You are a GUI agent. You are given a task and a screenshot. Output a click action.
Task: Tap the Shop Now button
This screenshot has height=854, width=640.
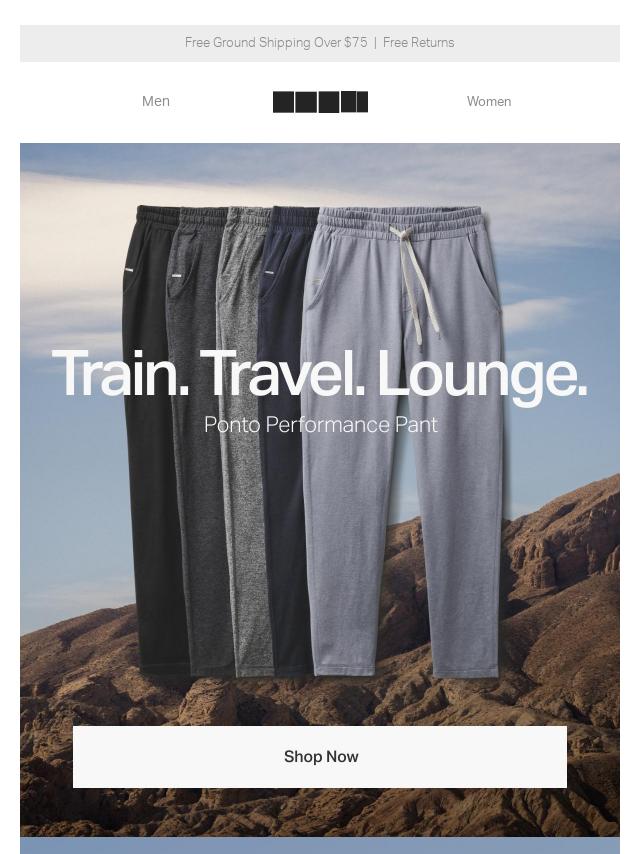(320, 757)
